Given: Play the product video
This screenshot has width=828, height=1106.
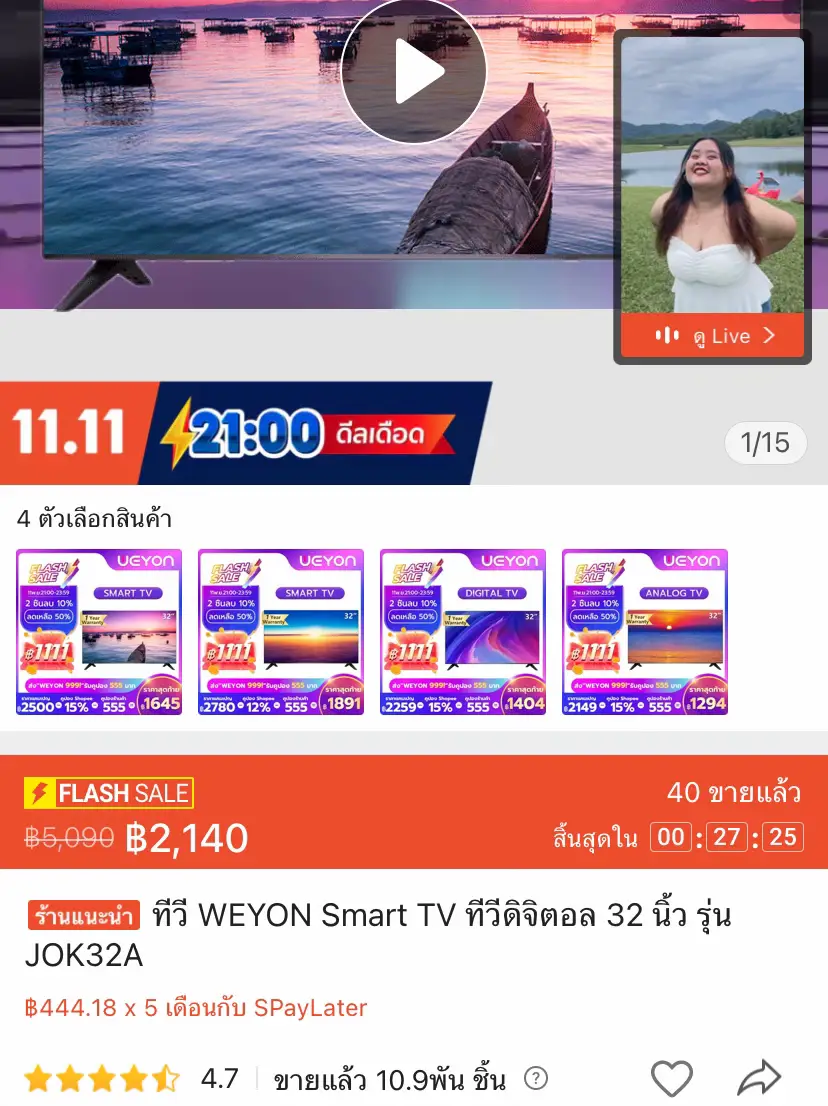Looking at the screenshot, I should coord(414,70).
